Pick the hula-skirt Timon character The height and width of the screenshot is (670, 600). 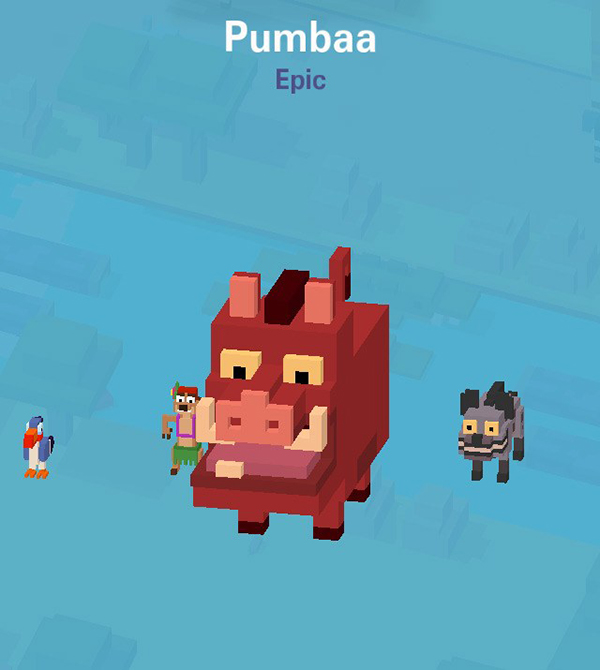[x=183, y=428]
